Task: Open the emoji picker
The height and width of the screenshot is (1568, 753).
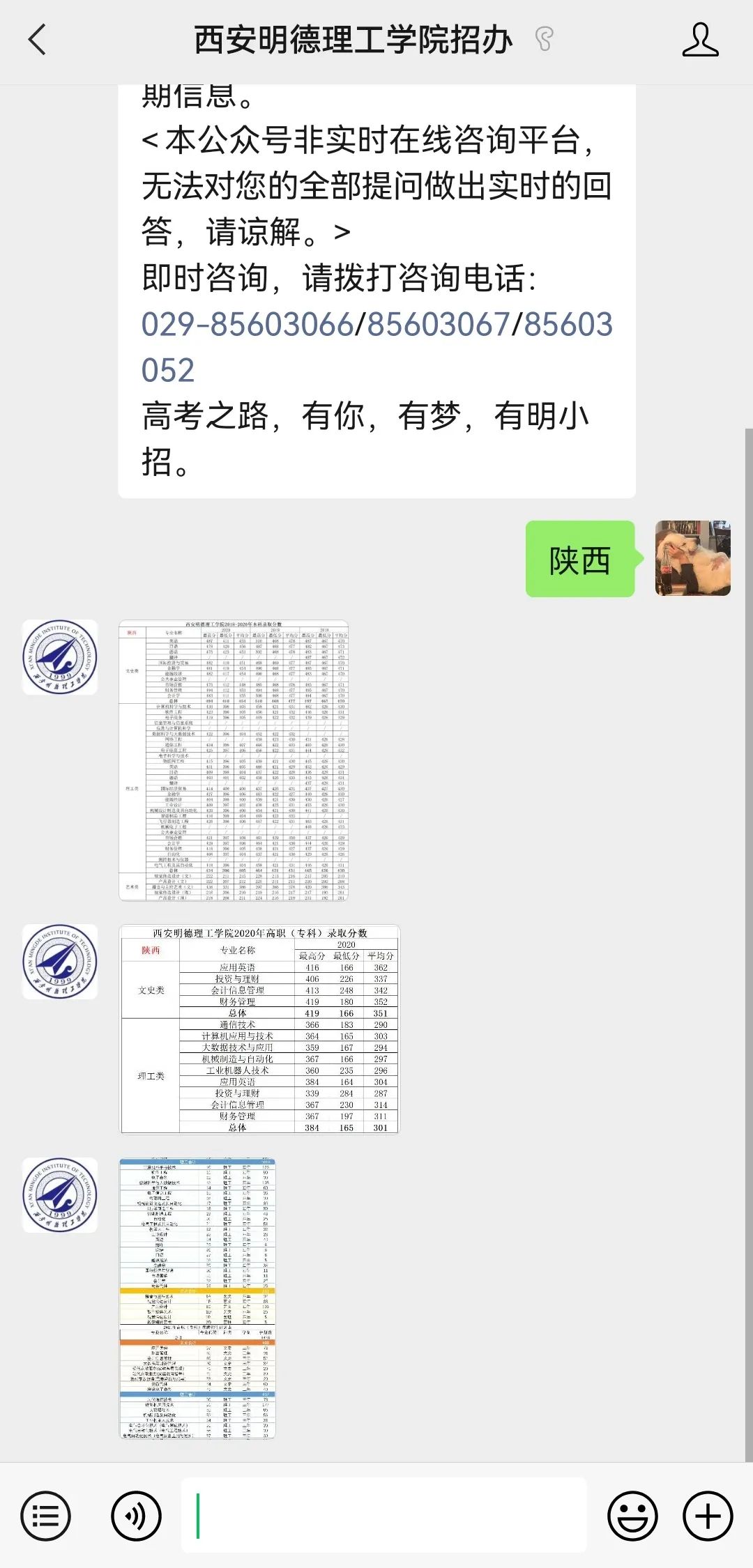Action: [632, 1516]
